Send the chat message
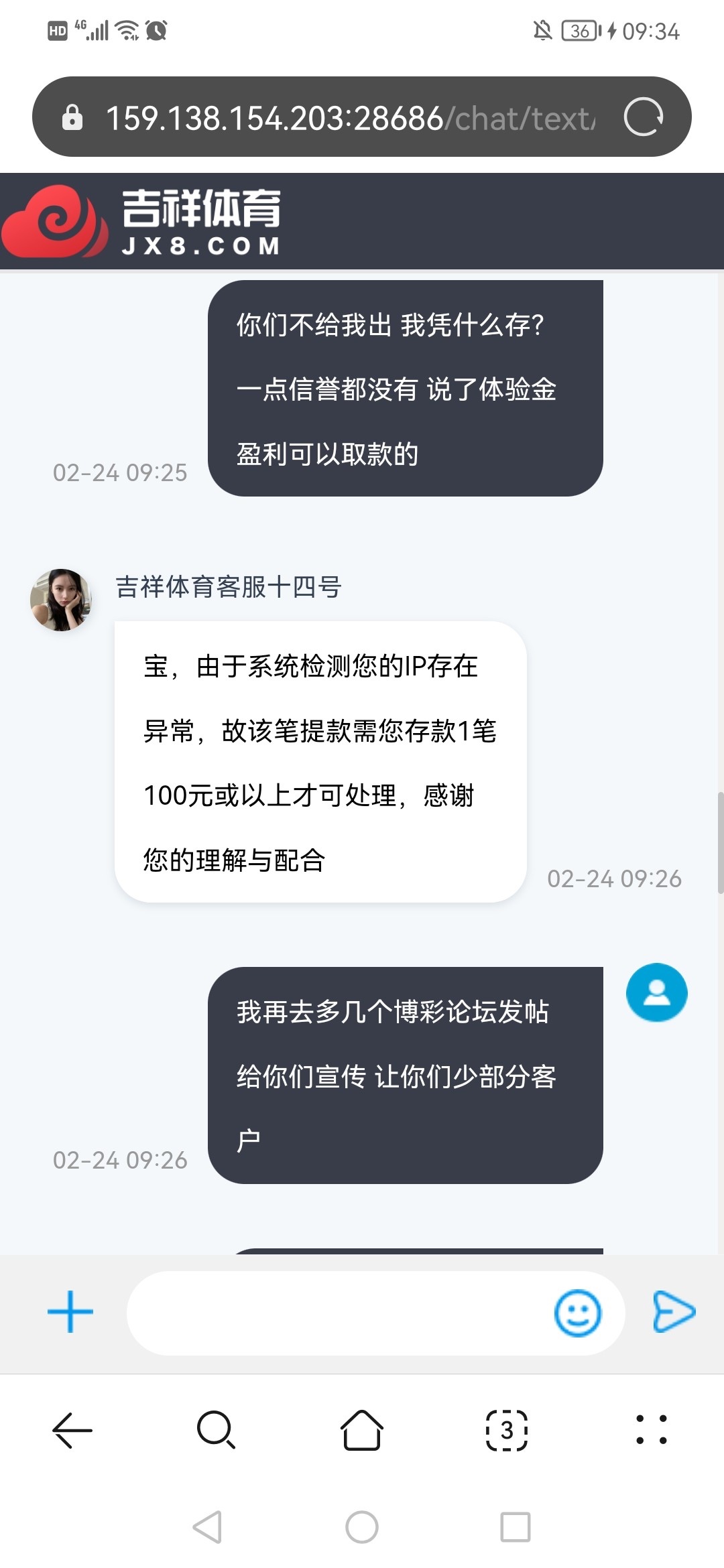This screenshot has width=724, height=1568. pos(674,1311)
